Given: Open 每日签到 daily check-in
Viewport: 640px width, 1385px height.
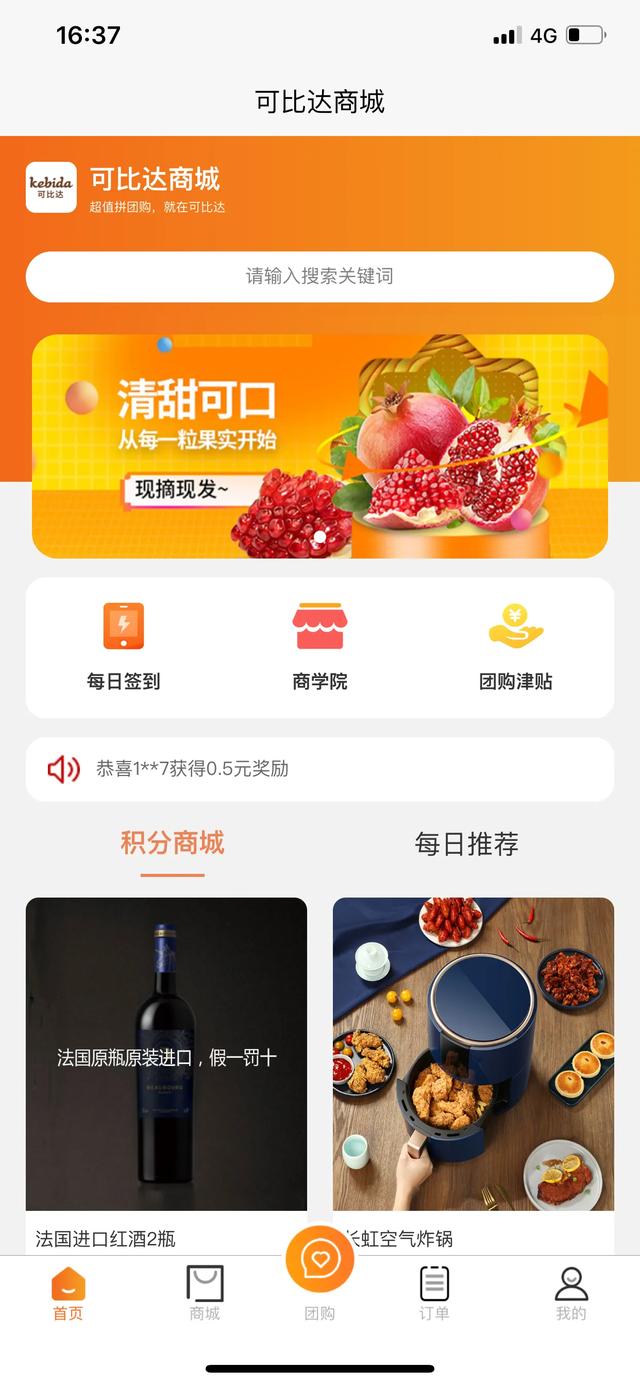Looking at the screenshot, I should coord(124,646).
